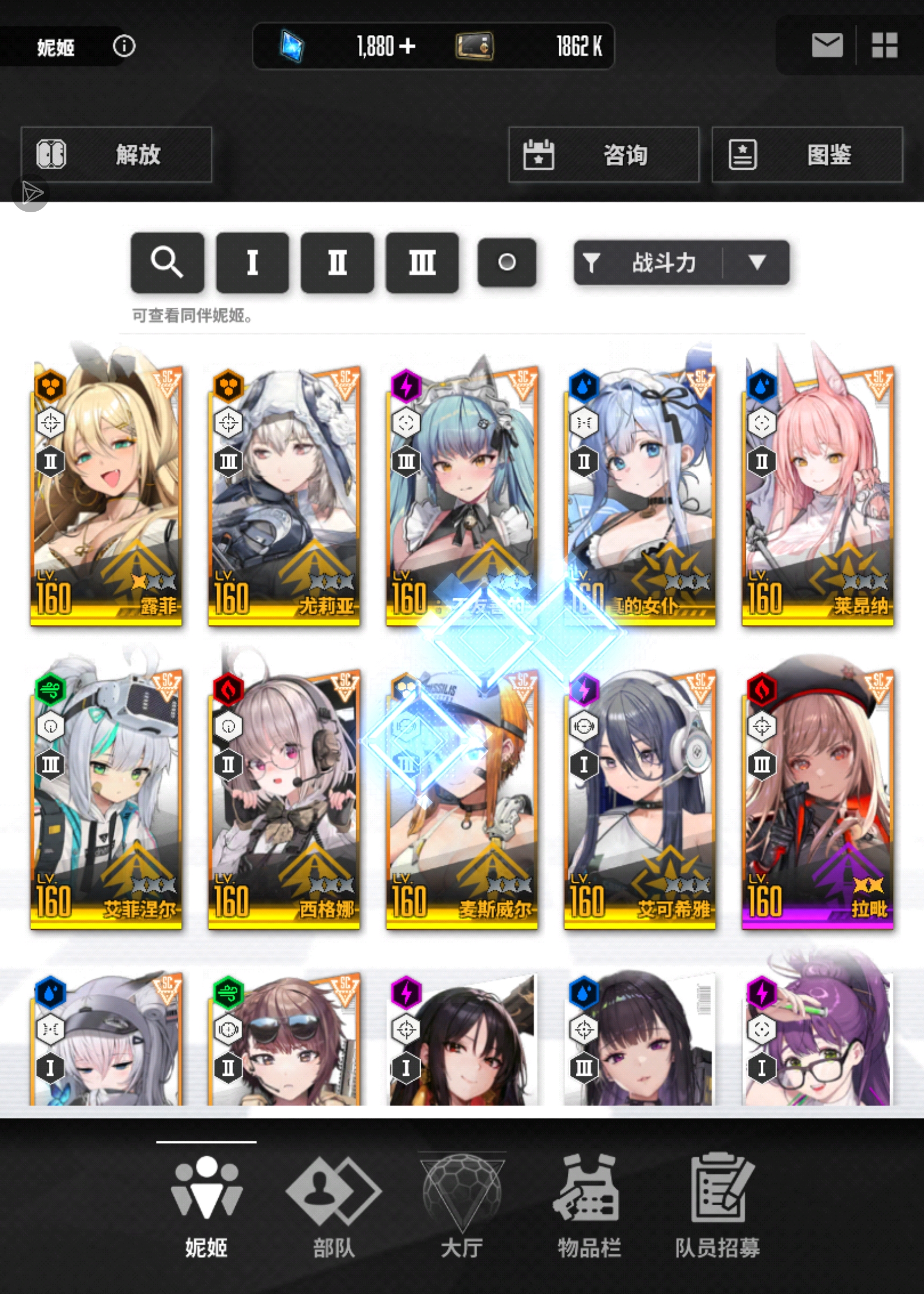Open the grid menu icon
Image resolution: width=924 pixels, height=1294 pixels.
coord(884,45)
